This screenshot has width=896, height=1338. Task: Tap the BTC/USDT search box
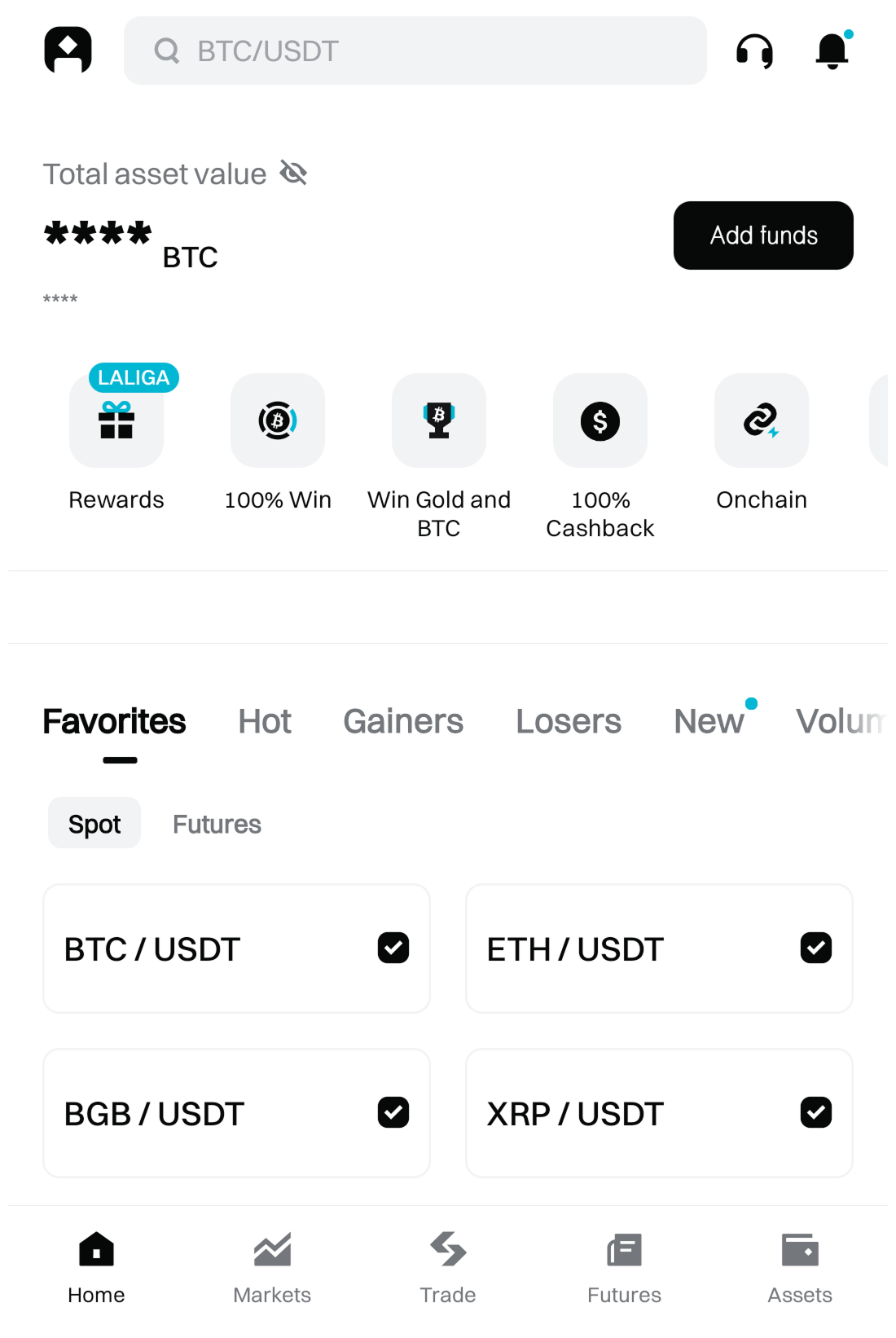coord(415,51)
